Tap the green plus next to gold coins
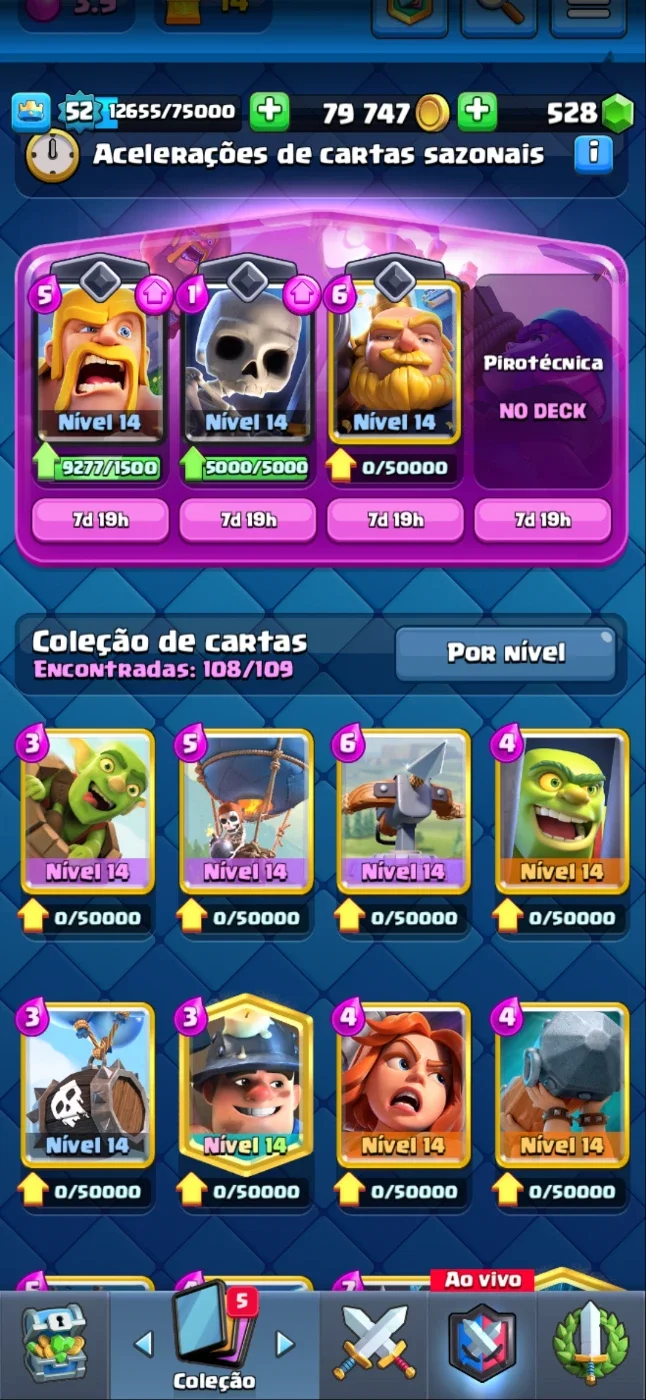The width and height of the screenshot is (646, 1400). pyautogui.click(x=477, y=112)
